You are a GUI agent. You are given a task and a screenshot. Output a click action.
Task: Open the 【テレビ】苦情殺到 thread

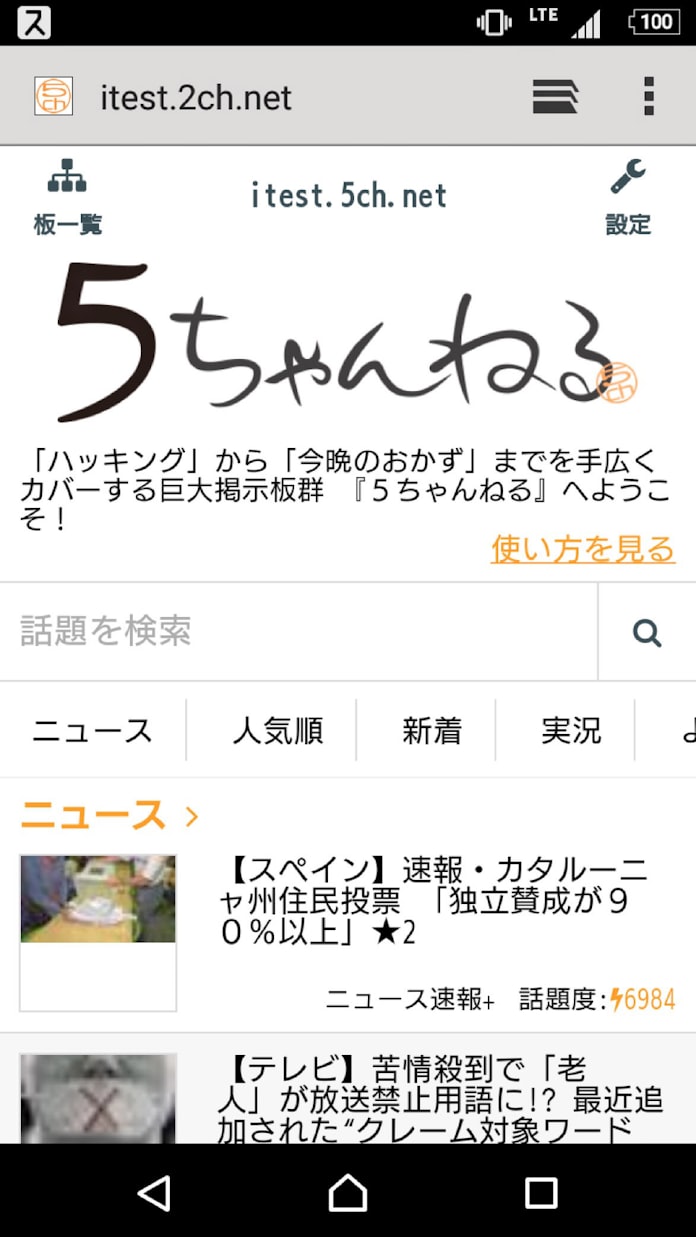coord(440,1098)
